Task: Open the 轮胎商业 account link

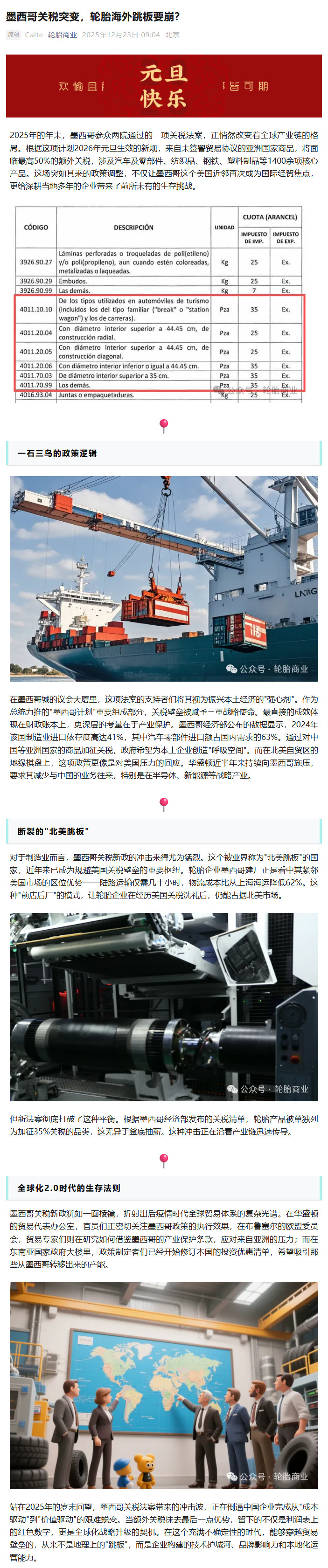Action: (x=62, y=35)
